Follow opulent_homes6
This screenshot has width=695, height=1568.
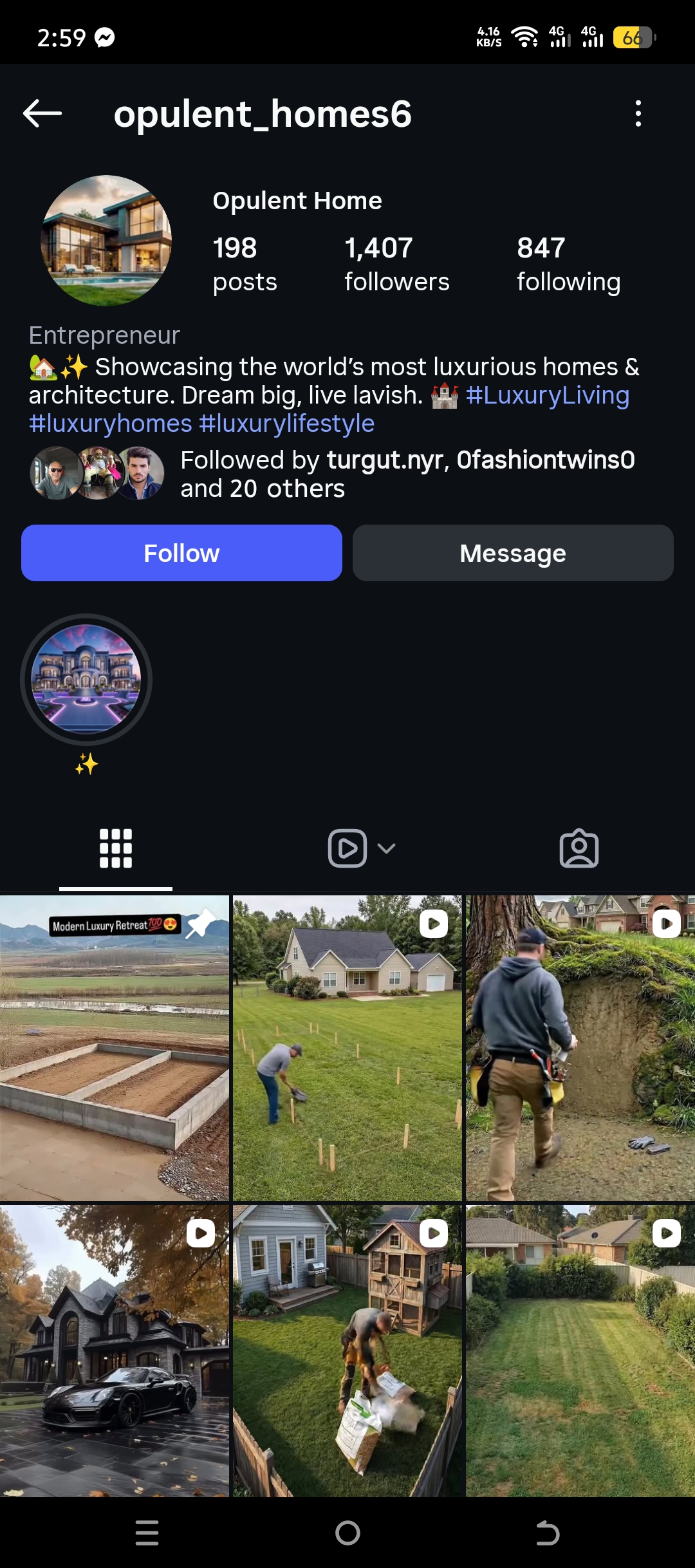[x=181, y=553]
